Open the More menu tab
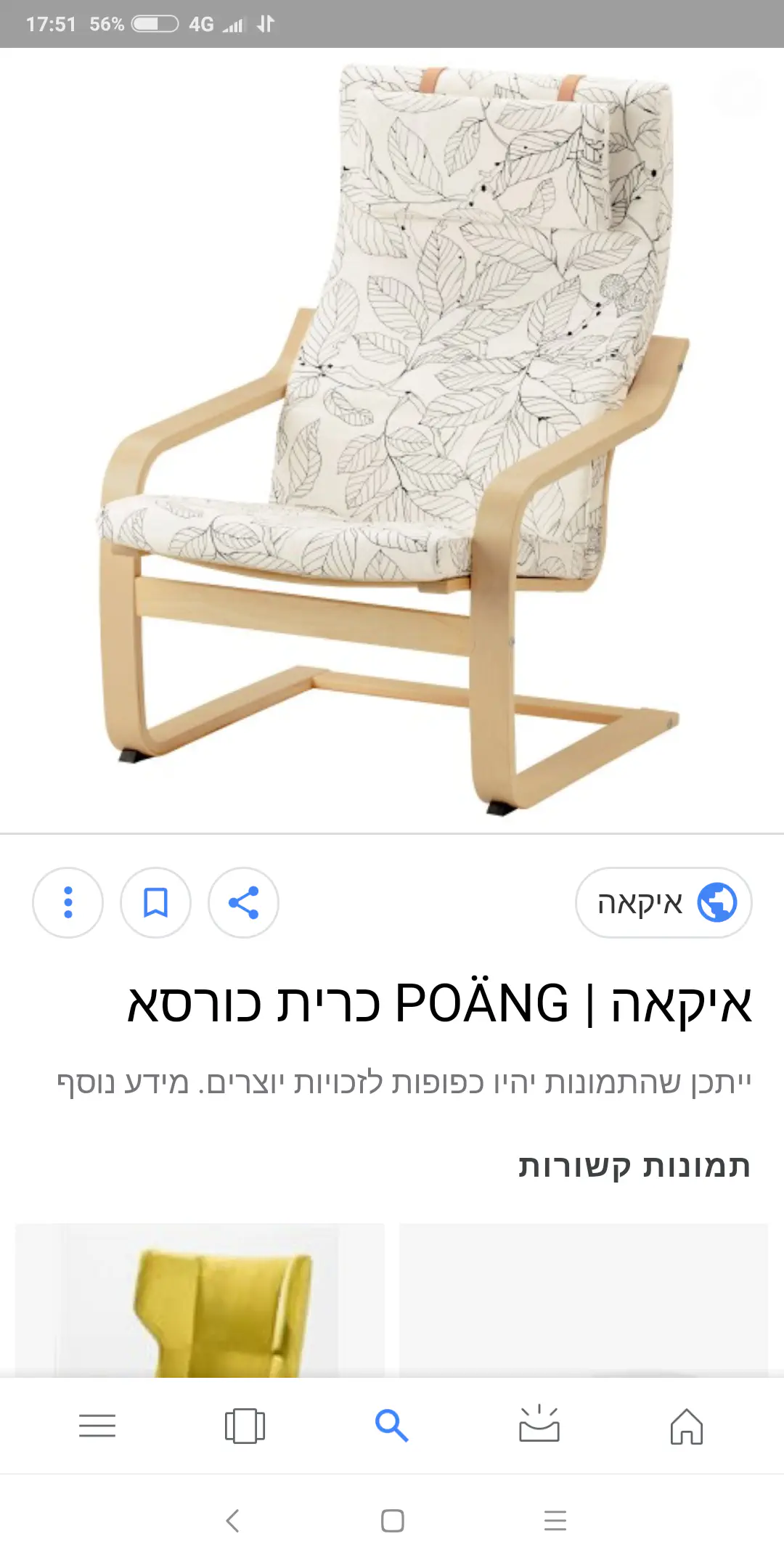The image size is (784, 1568). 97,1426
